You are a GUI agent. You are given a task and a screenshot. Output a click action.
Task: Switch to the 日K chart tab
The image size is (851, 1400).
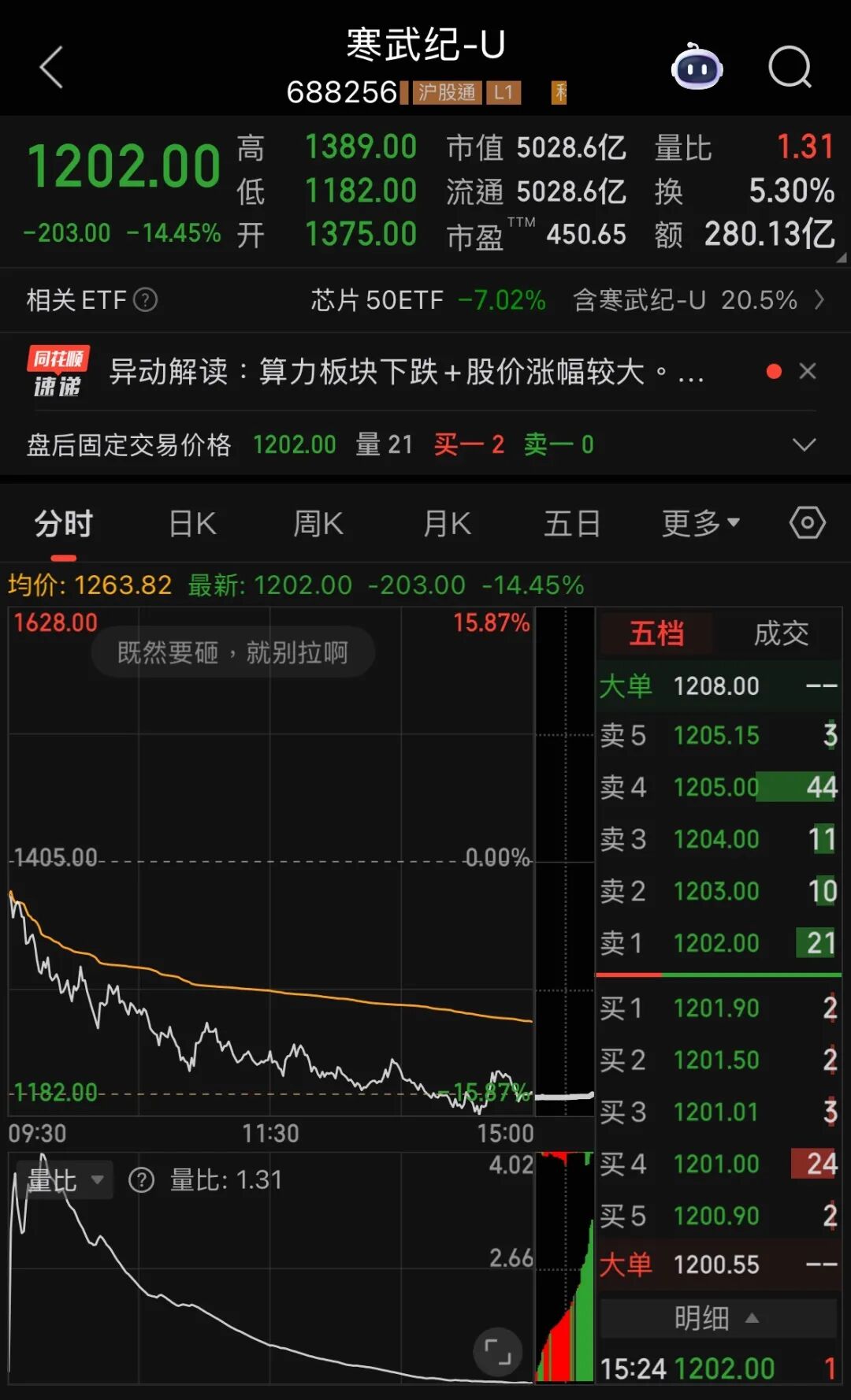(x=192, y=524)
